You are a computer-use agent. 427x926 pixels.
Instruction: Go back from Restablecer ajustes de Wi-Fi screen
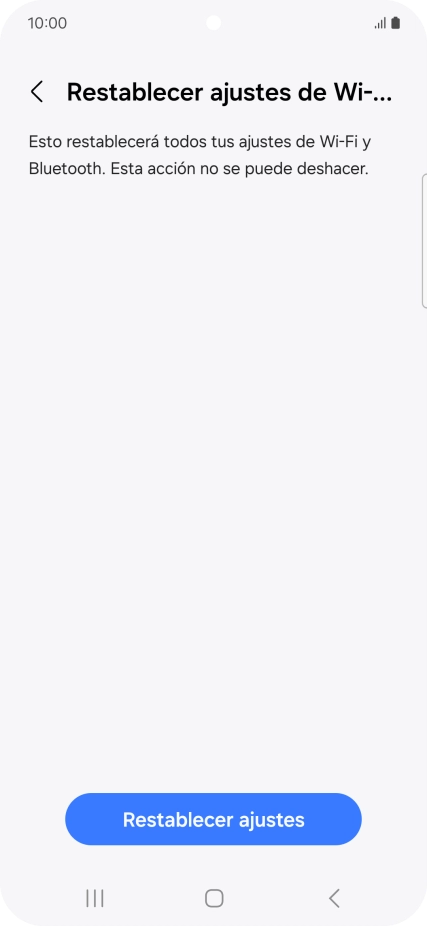pos(37,92)
